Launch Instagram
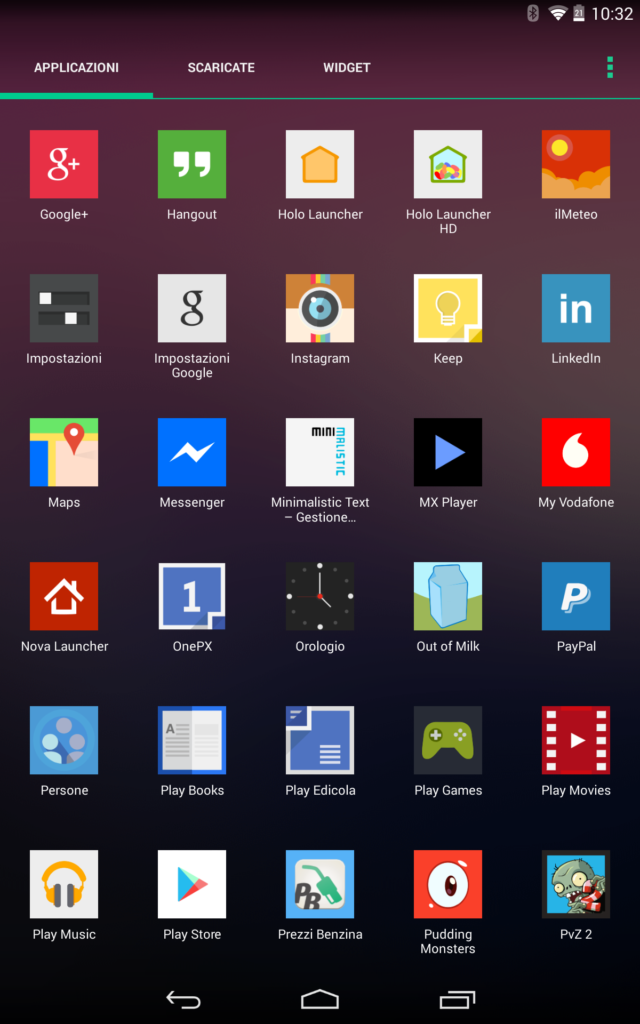This screenshot has height=1024, width=640. 320,309
